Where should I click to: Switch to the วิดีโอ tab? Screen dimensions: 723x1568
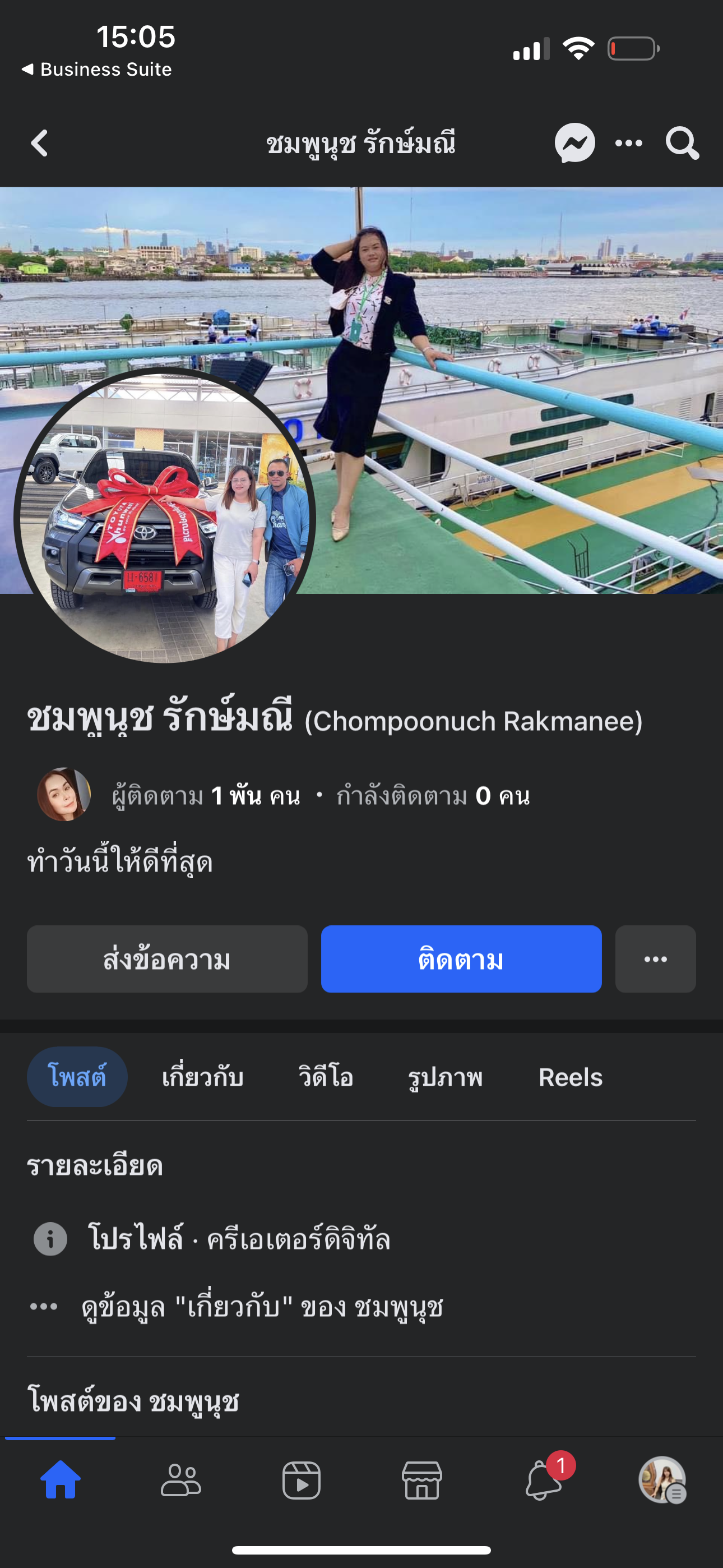(326, 1077)
